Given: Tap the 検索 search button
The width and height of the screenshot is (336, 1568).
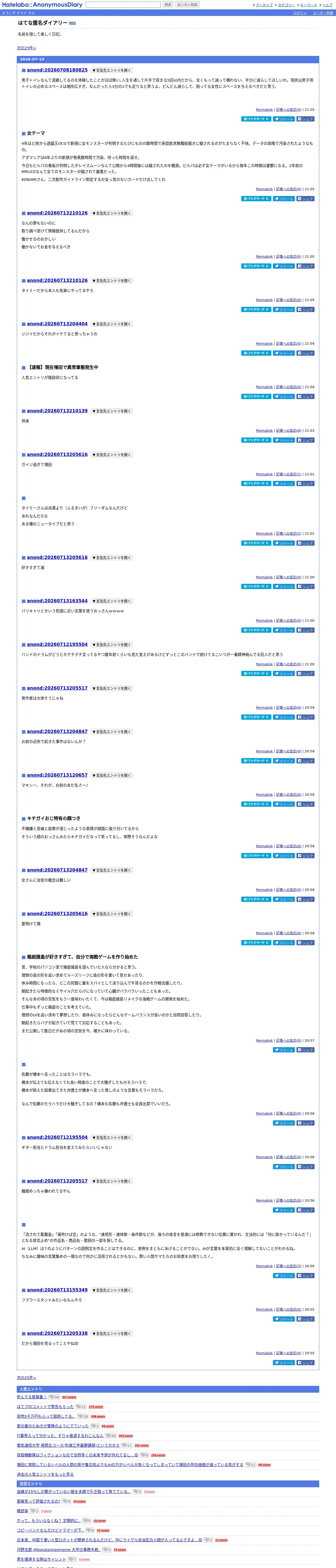Looking at the screenshot, I should tap(168, 5).
